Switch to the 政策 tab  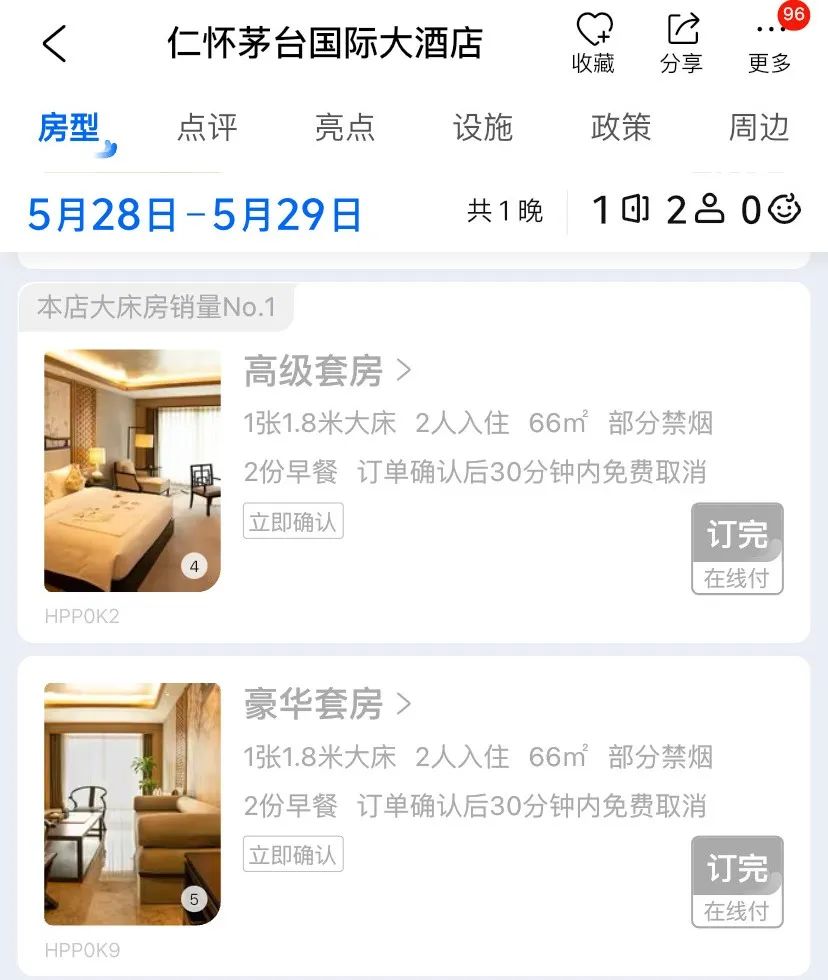coord(621,128)
